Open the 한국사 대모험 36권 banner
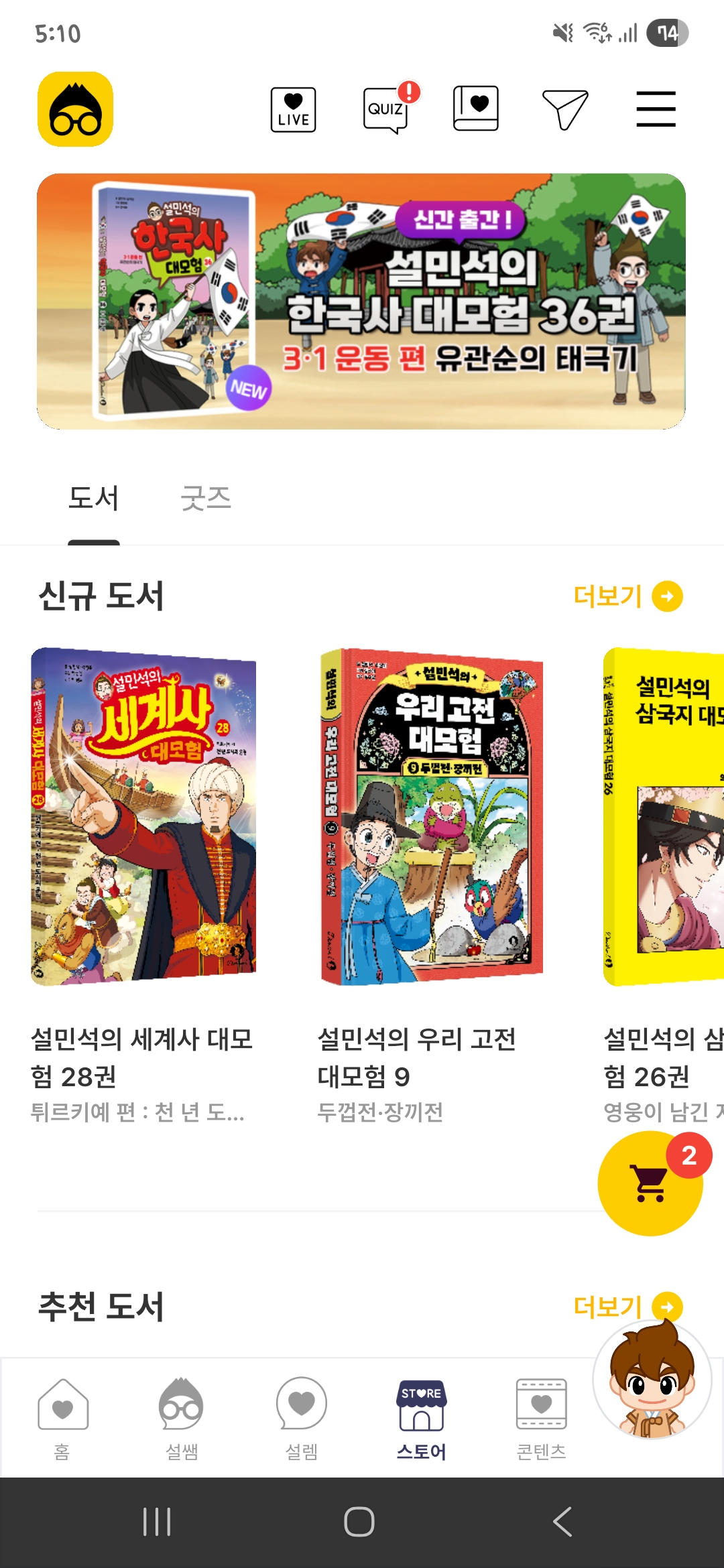Image resolution: width=724 pixels, height=1568 pixels. click(x=361, y=302)
